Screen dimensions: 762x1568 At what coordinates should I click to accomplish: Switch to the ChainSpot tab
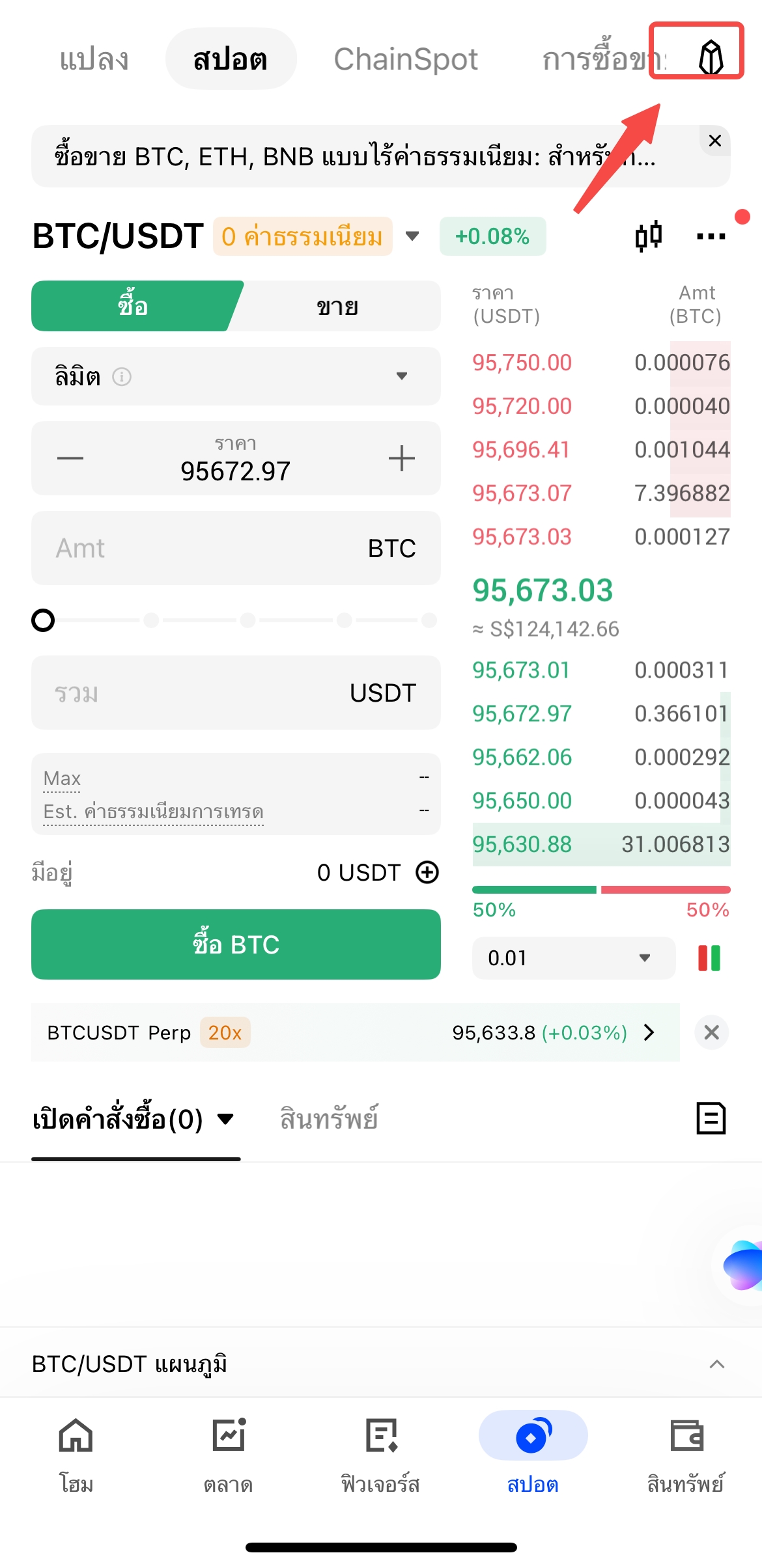pos(405,59)
